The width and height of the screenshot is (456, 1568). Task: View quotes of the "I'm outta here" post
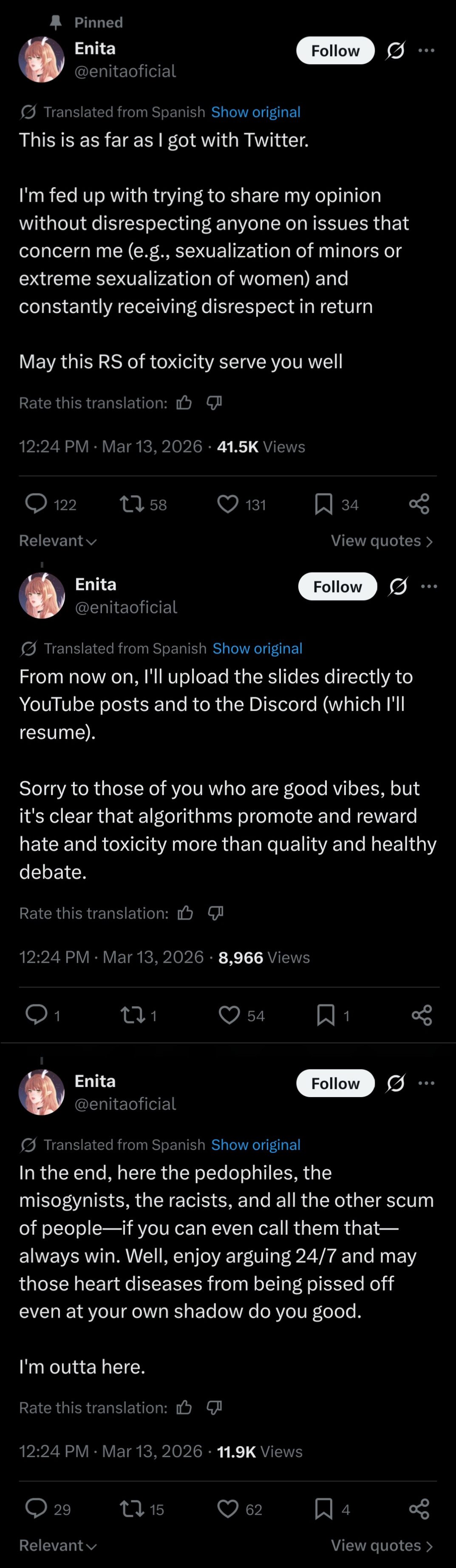tap(382, 1545)
